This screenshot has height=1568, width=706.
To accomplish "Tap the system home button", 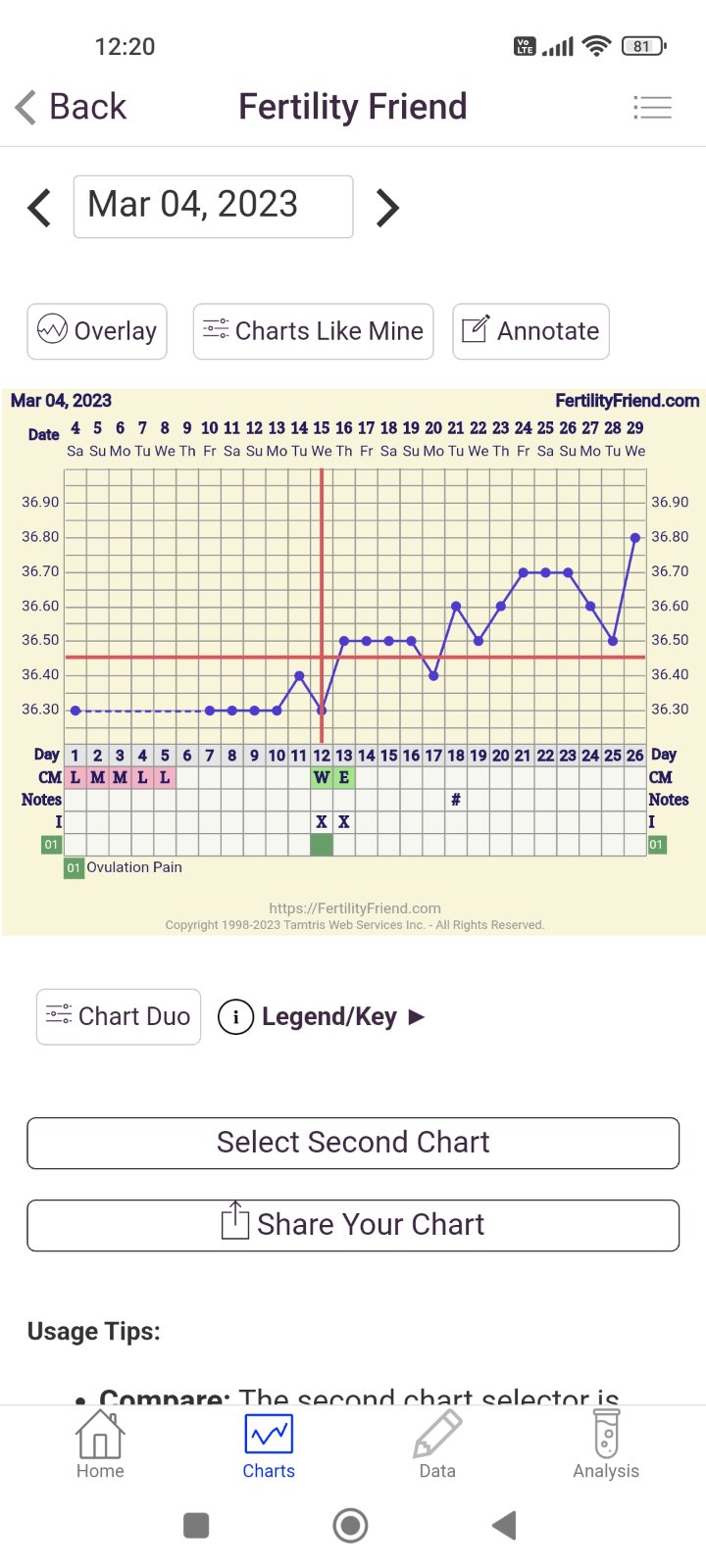I will tap(350, 1525).
